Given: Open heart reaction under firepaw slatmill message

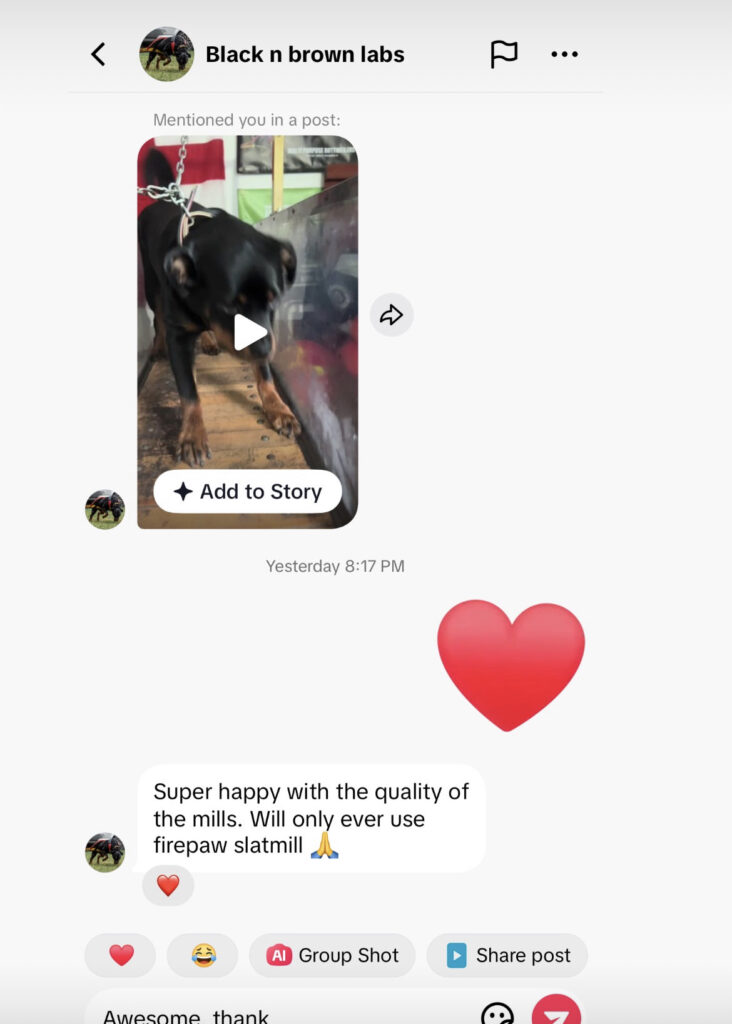Looking at the screenshot, I should pyautogui.click(x=168, y=885).
